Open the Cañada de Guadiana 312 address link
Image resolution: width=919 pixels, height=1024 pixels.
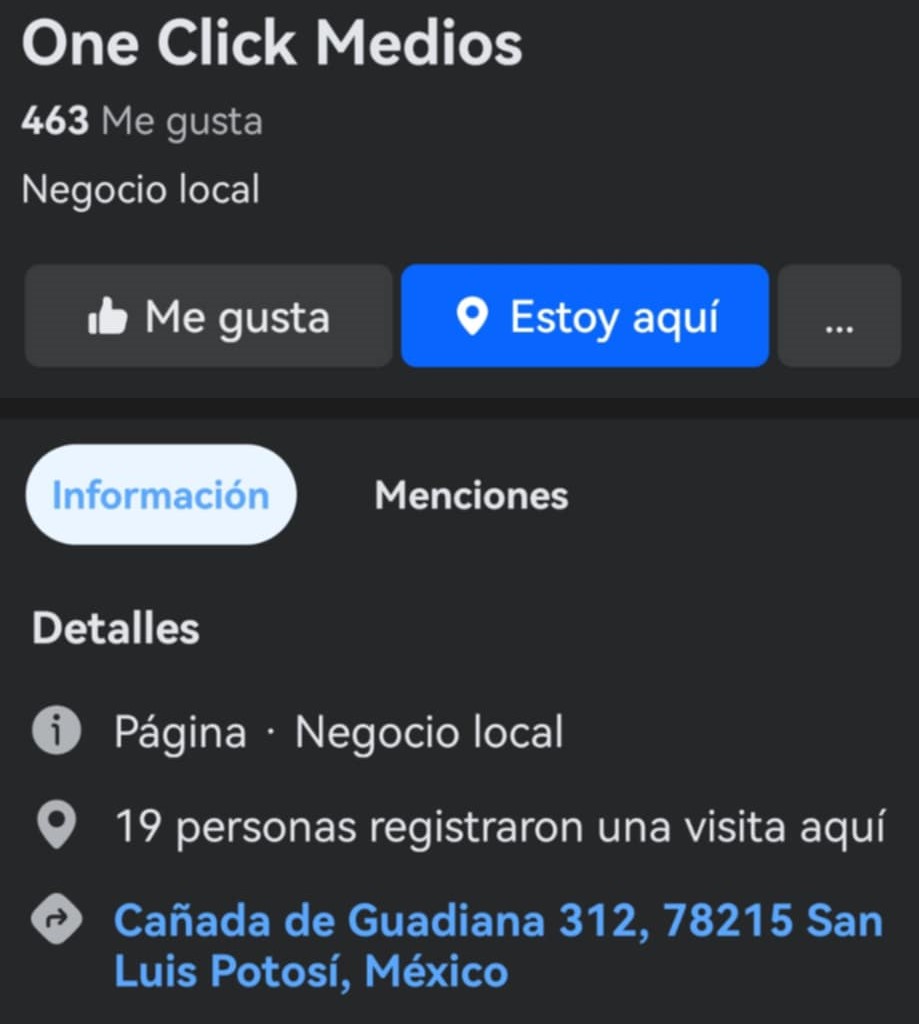(498, 945)
